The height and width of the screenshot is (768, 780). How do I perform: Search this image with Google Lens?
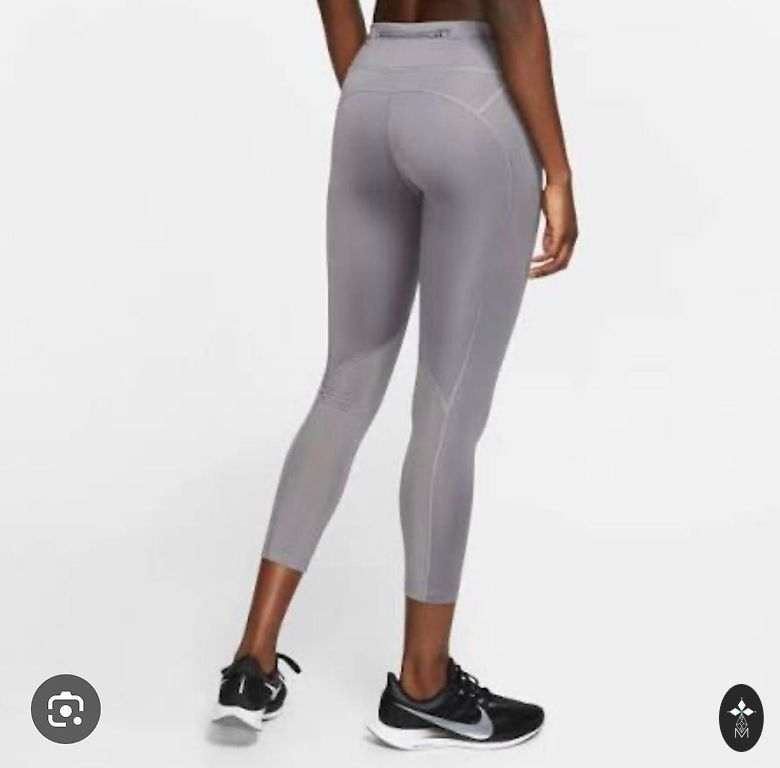66,708
